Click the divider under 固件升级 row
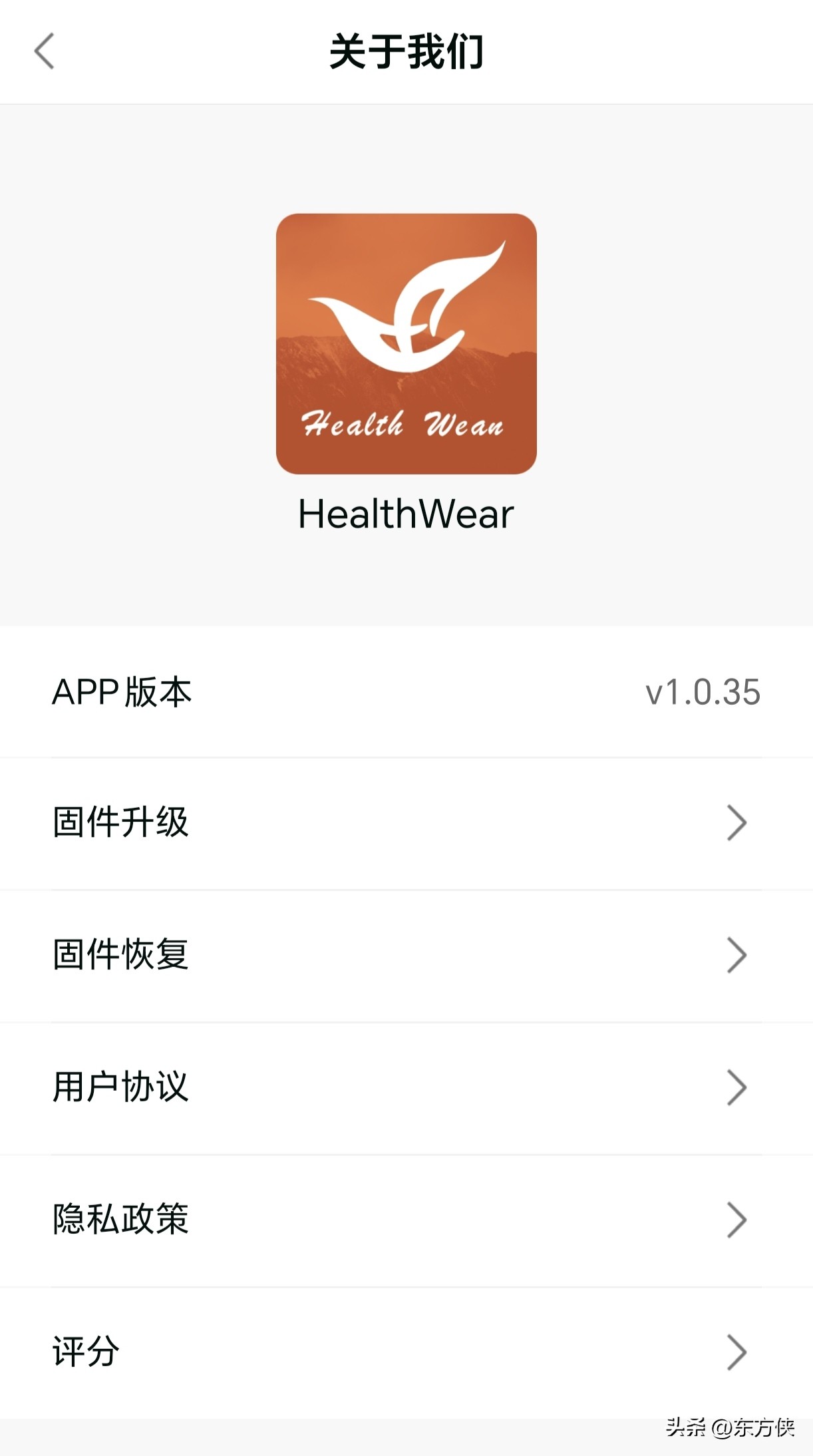Image resolution: width=813 pixels, height=1456 pixels. pyautogui.click(x=406, y=890)
